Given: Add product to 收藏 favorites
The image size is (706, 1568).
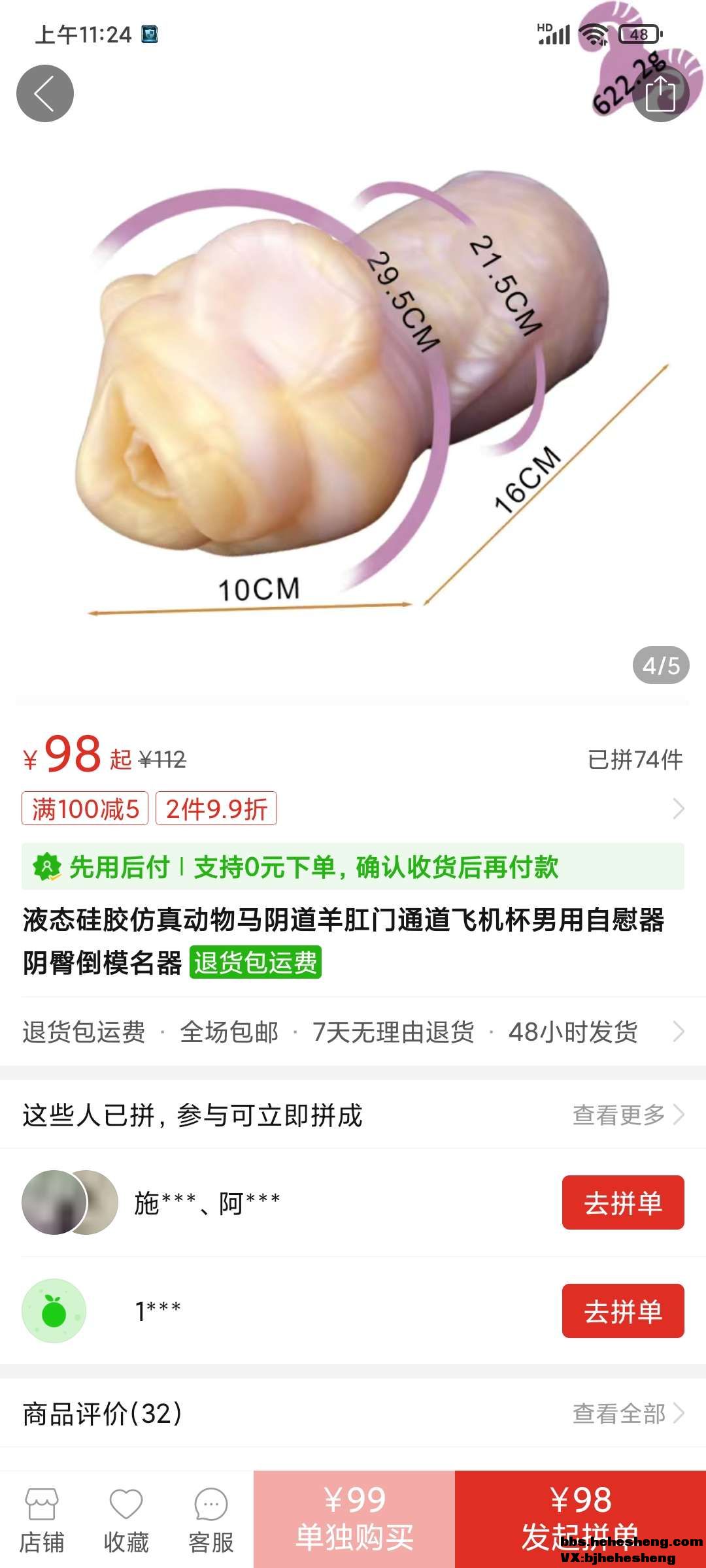Looking at the screenshot, I should 126,1520.
